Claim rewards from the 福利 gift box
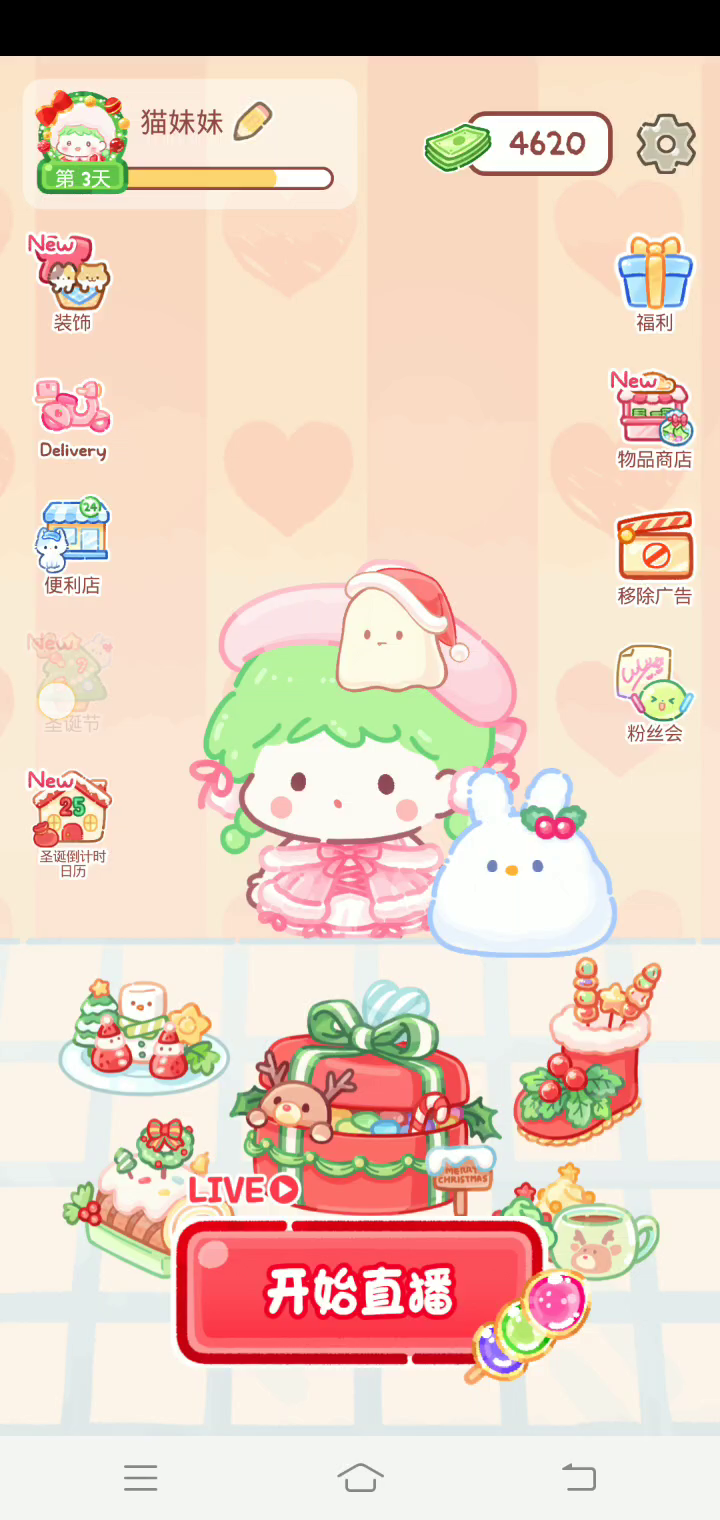Image resolution: width=720 pixels, height=1520 pixels. pos(655,283)
